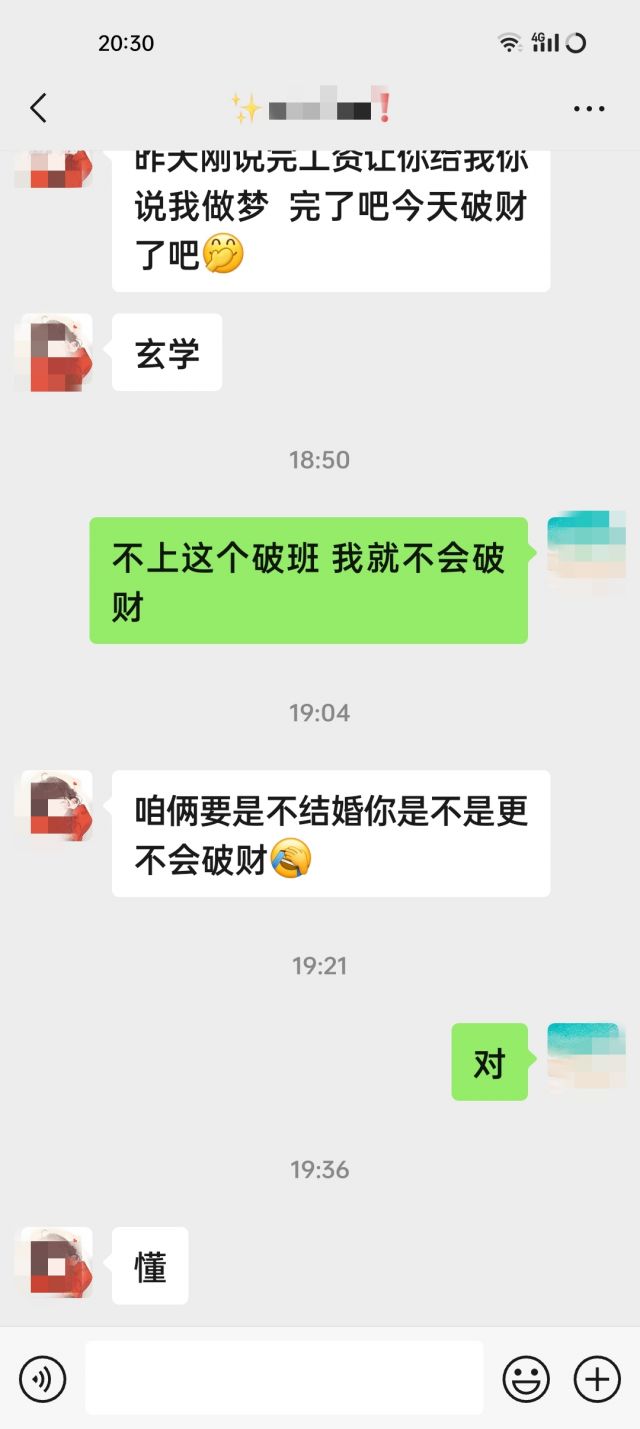Open my avatar beside the 对 message
The image size is (640, 1429).
click(x=584, y=1061)
